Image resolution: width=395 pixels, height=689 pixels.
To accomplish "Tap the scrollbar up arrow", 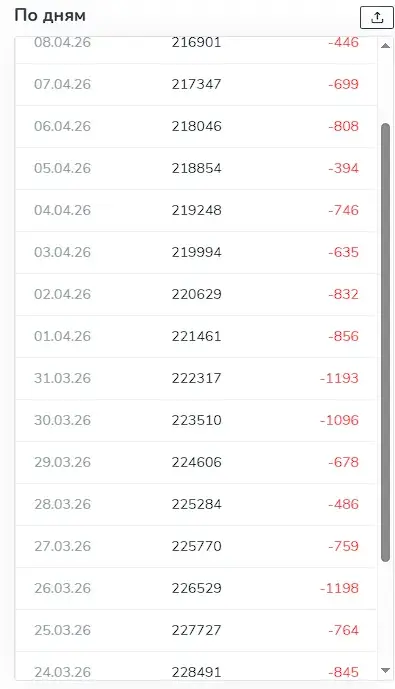I will (385, 46).
